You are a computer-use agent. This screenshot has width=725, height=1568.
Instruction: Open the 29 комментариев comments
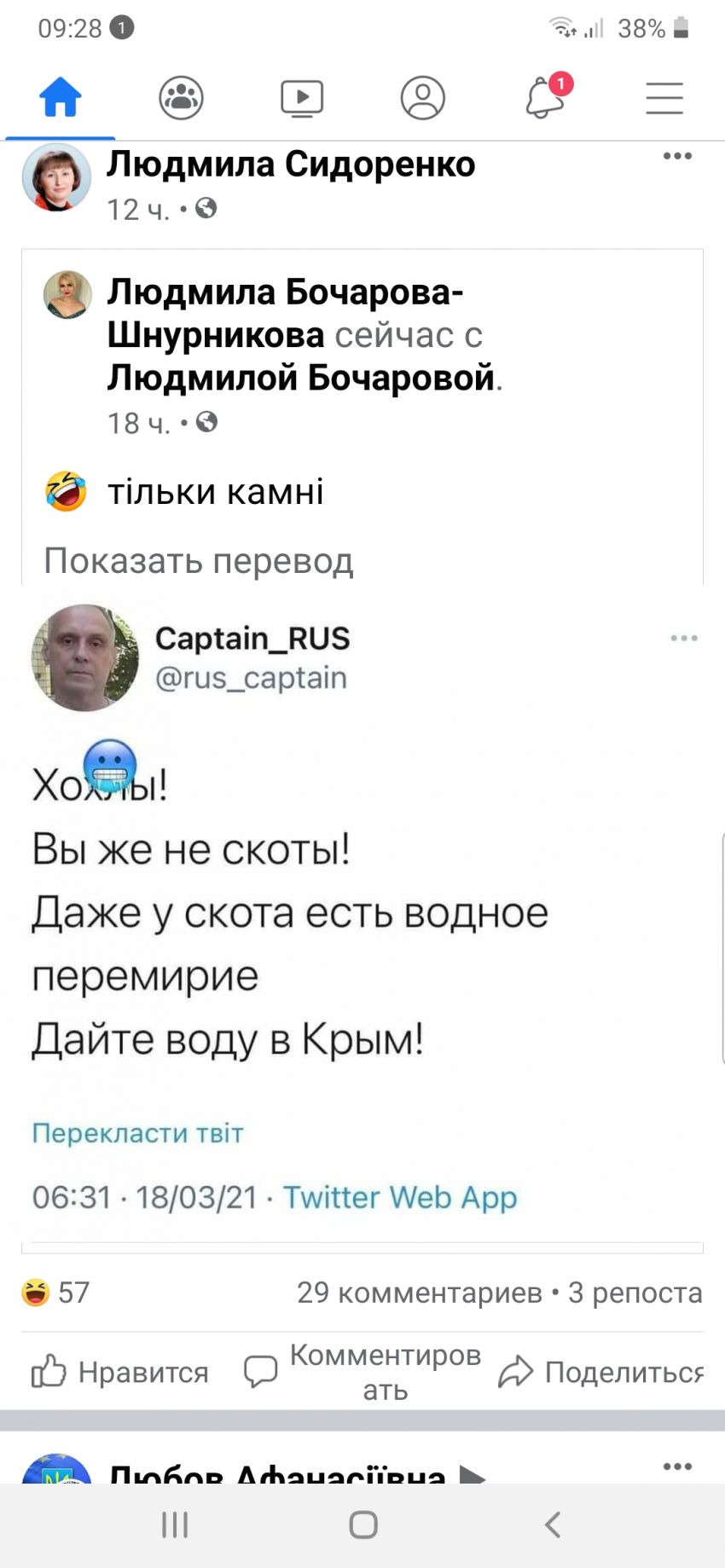tap(419, 1293)
